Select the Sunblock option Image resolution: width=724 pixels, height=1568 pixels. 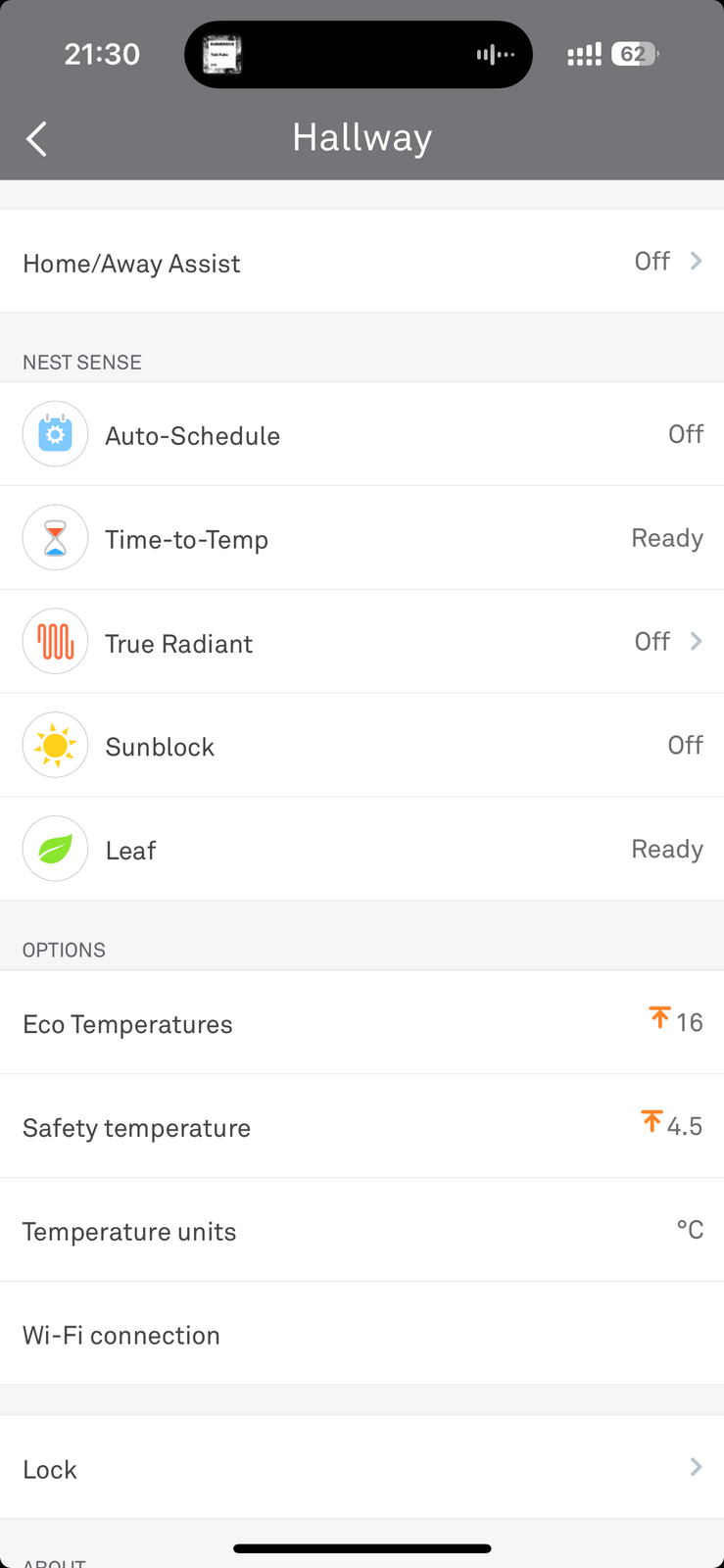(x=362, y=746)
